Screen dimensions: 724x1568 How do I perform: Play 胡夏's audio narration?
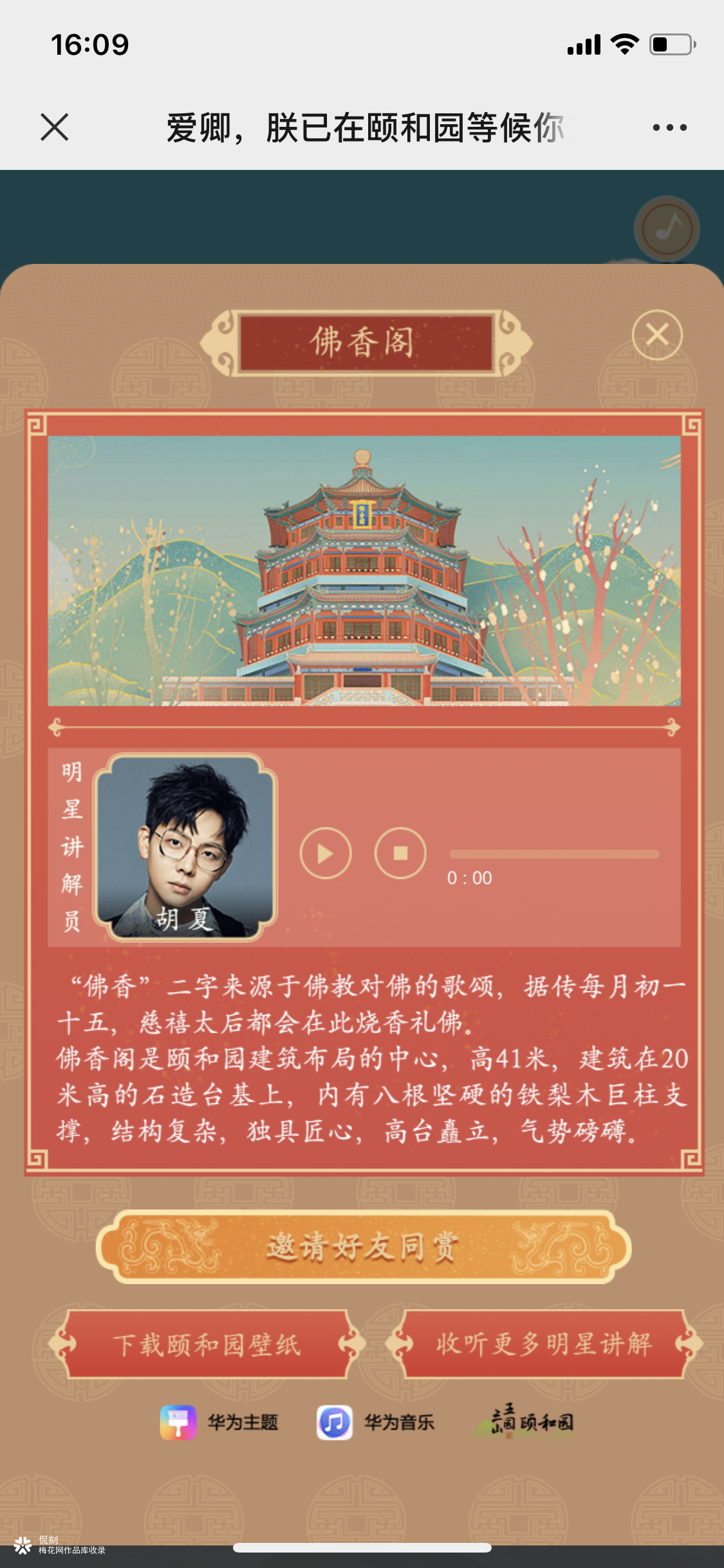pos(326,854)
